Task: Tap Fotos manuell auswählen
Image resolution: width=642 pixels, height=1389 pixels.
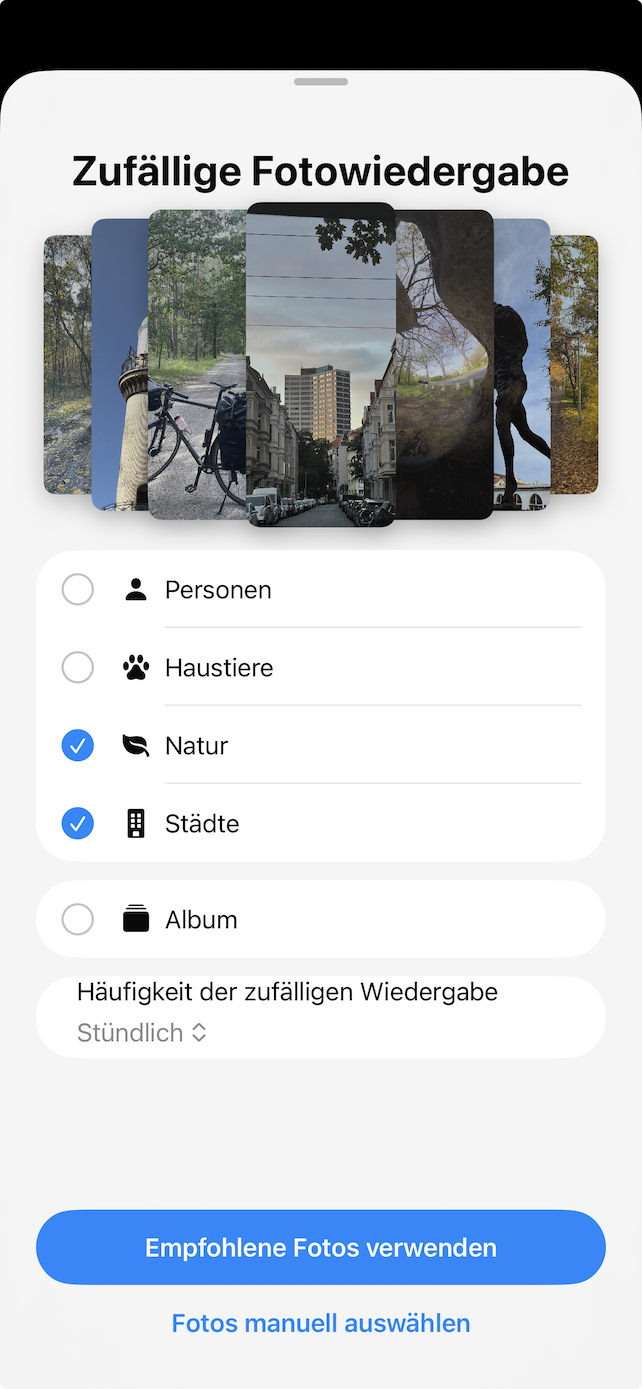Action: 321,1324
